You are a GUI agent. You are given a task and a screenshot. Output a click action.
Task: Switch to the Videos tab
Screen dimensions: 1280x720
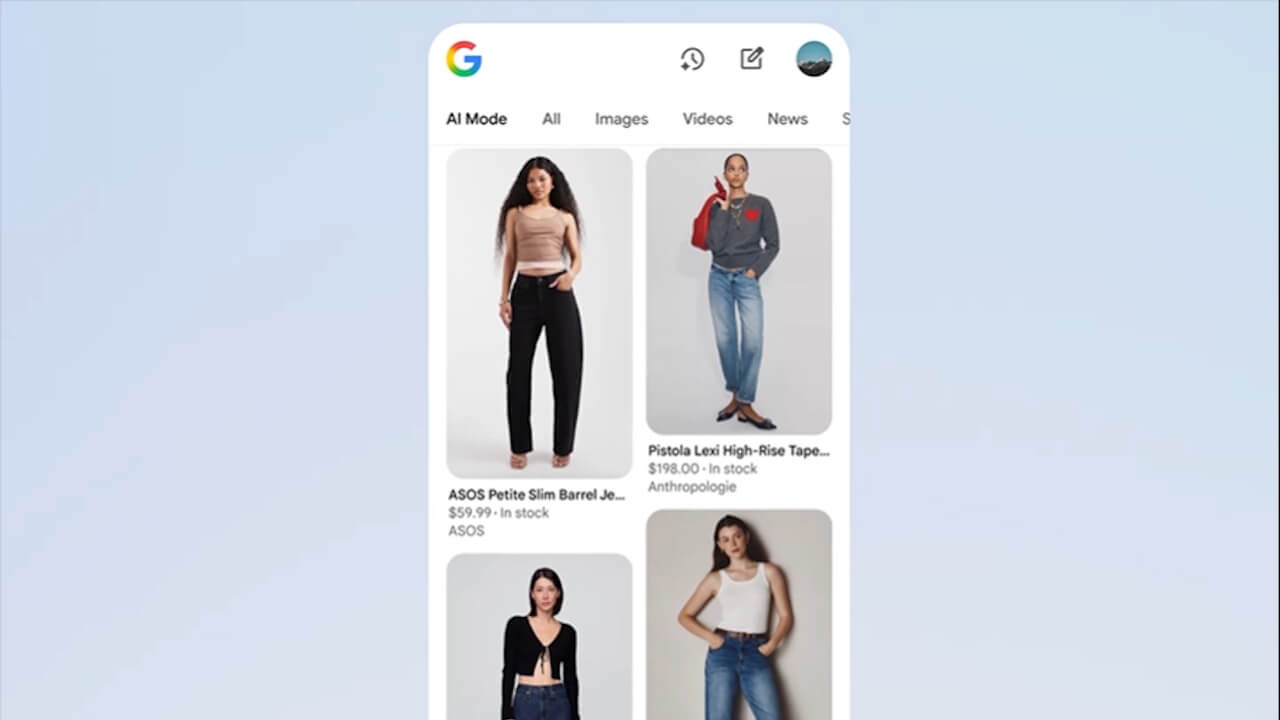[x=707, y=119]
